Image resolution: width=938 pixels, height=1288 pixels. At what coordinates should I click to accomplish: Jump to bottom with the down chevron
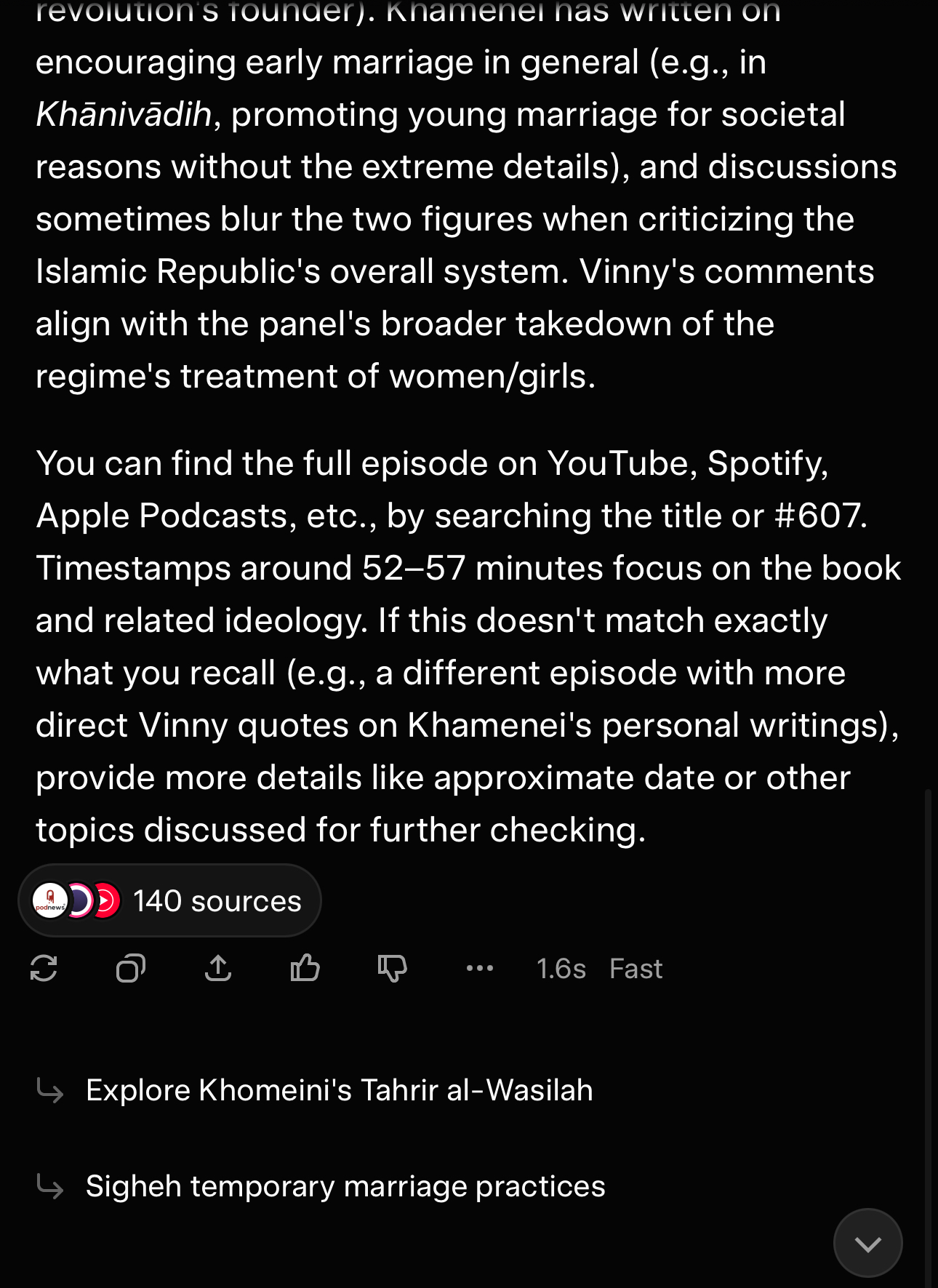(x=867, y=1243)
